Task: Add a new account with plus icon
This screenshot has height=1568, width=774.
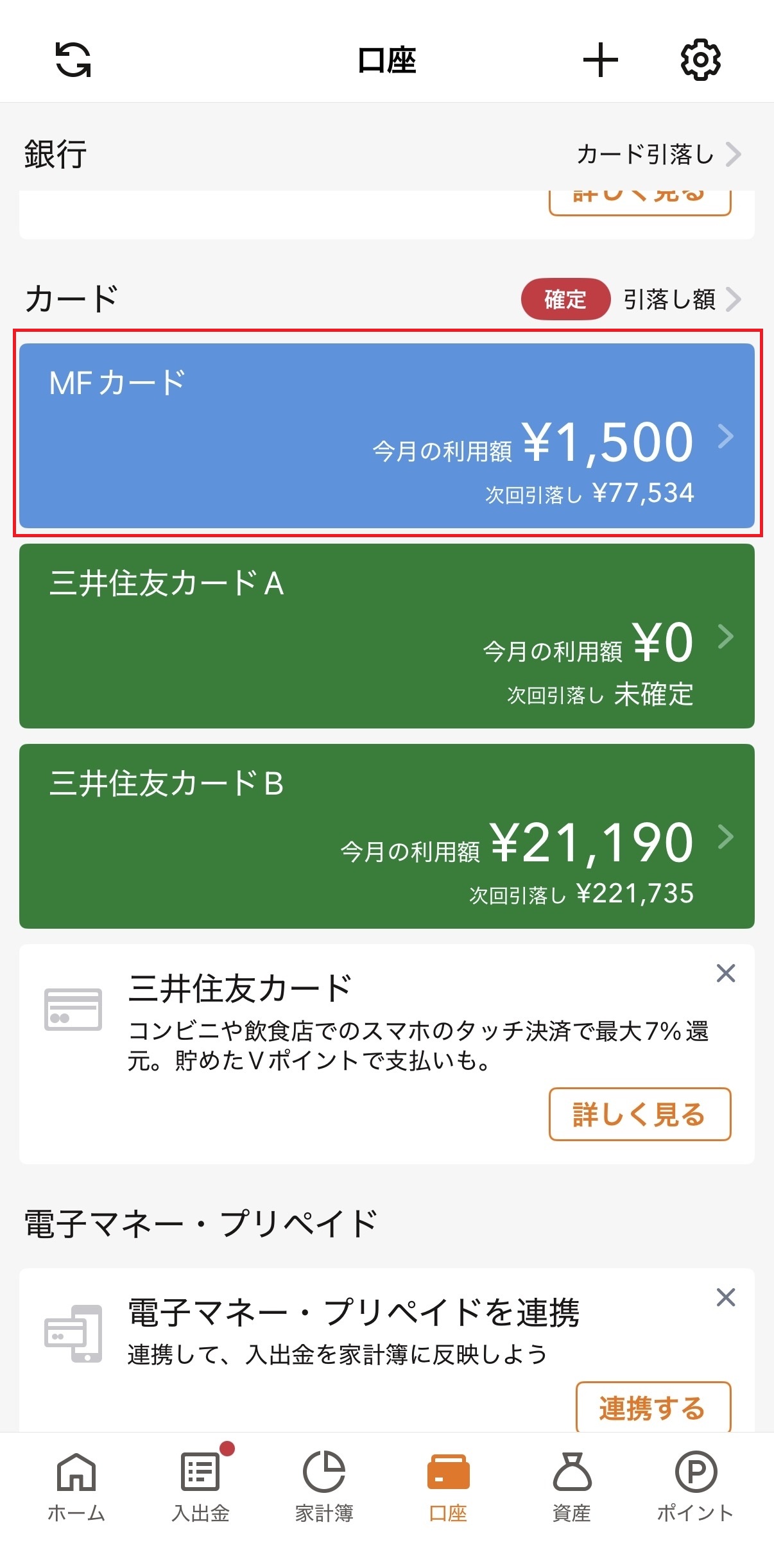Action: click(600, 60)
